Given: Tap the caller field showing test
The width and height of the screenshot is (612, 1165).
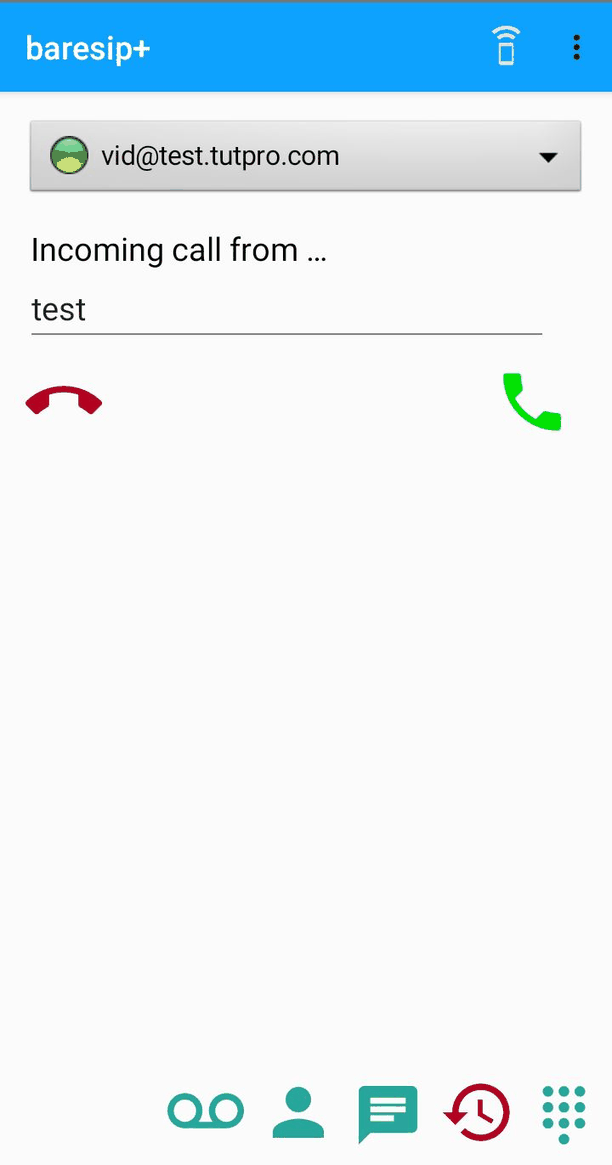Looking at the screenshot, I should coord(286,310).
